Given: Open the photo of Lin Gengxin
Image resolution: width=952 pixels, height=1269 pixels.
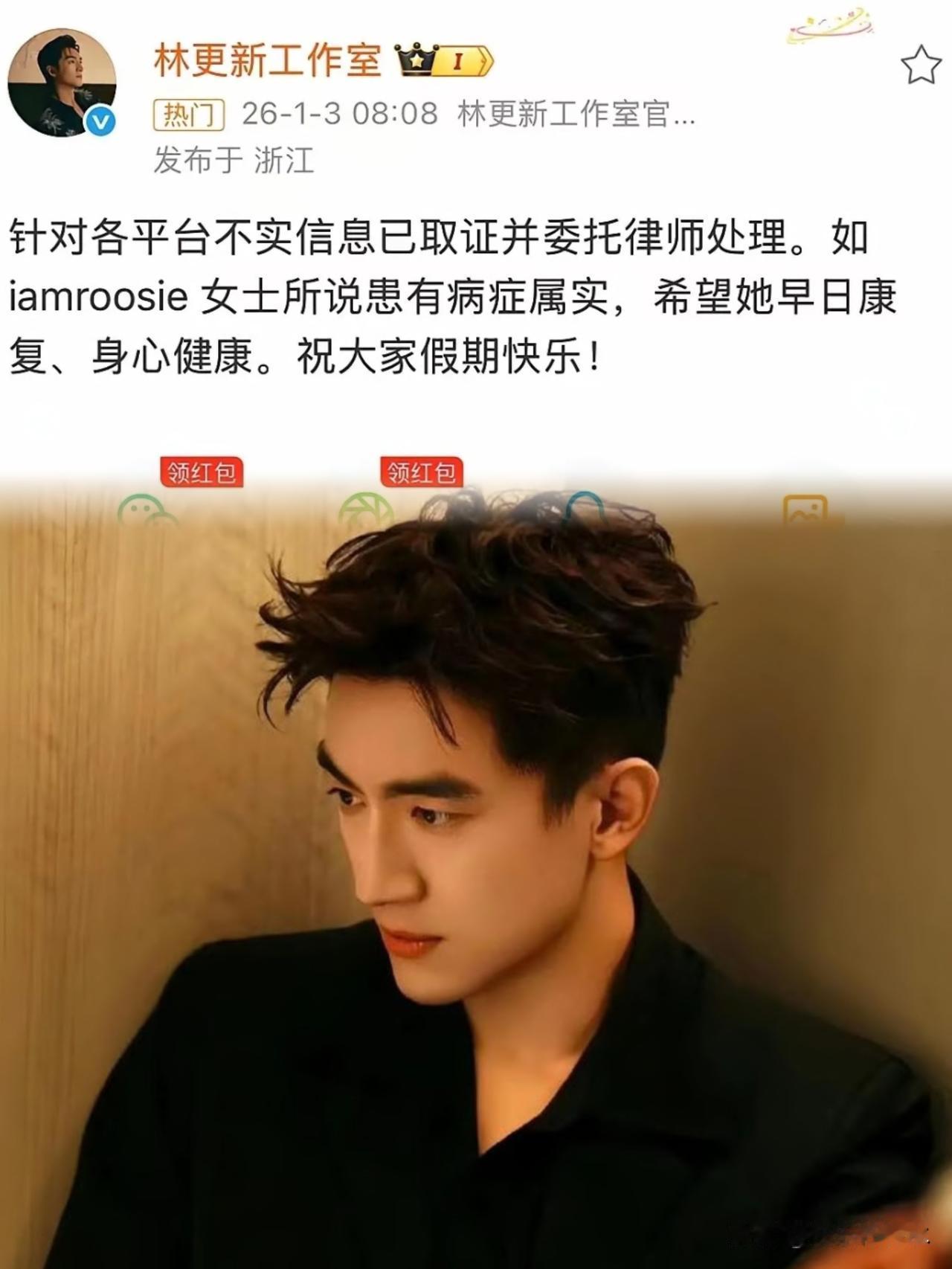Looking at the screenshot, I should coord(476,878).
